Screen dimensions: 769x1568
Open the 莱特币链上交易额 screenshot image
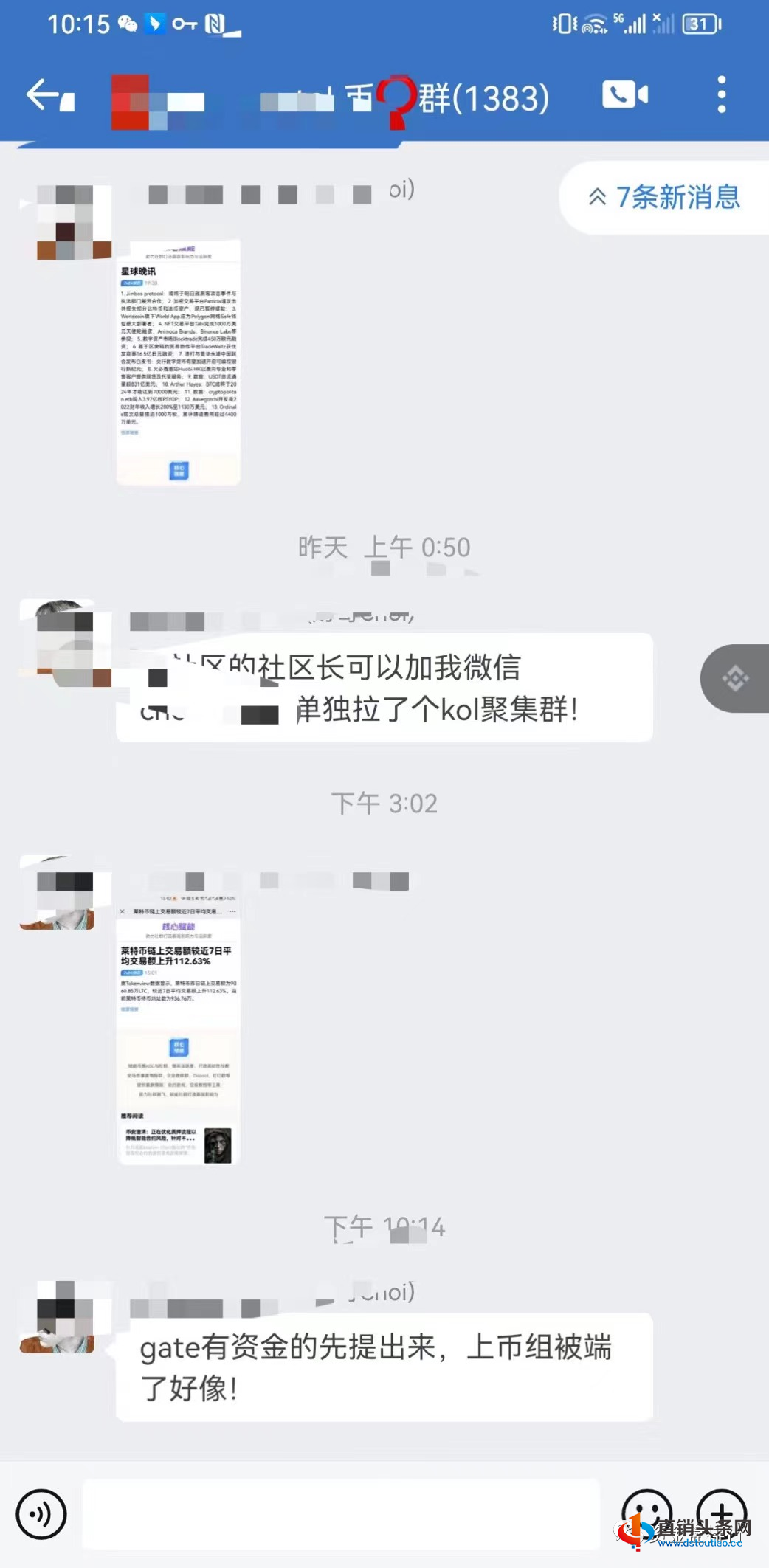click(x=178, y=1035)
